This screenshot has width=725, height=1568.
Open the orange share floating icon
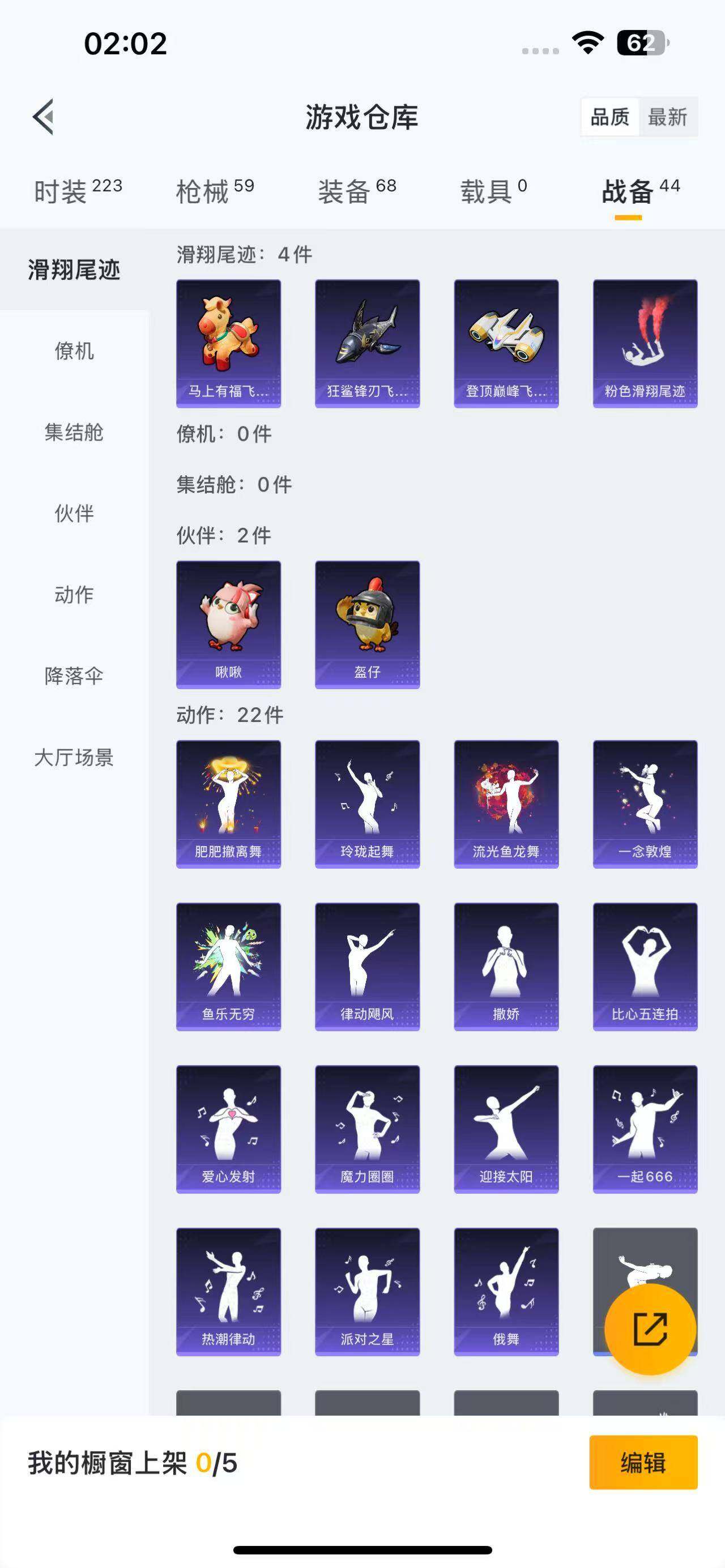651,1331
